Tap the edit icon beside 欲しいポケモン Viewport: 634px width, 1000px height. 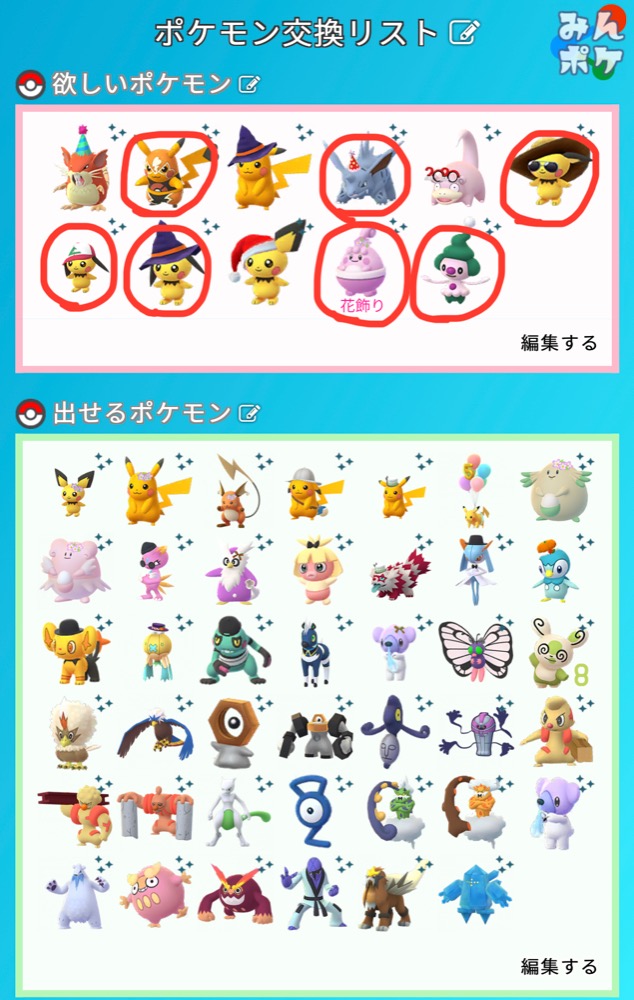[249, 85]
